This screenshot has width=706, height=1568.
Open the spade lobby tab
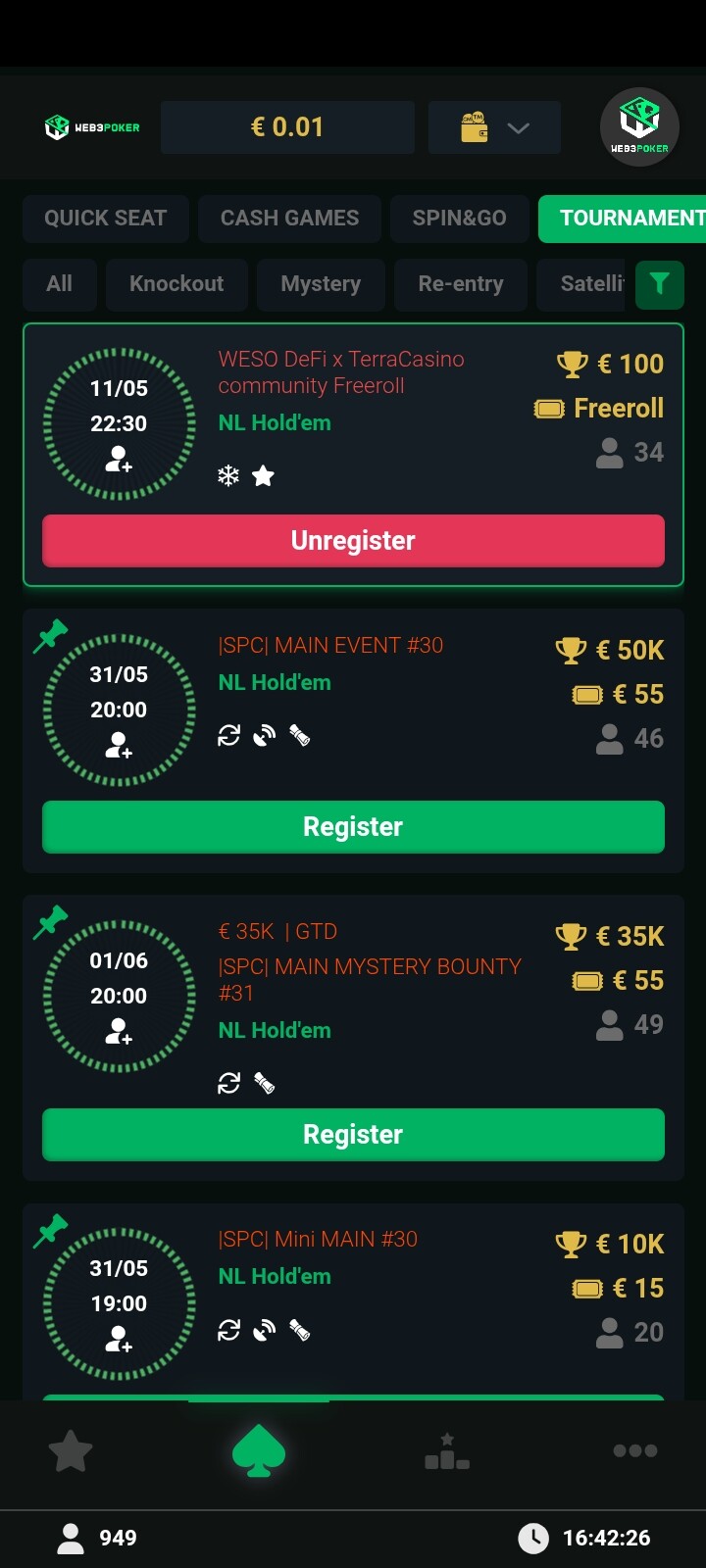259,1451
